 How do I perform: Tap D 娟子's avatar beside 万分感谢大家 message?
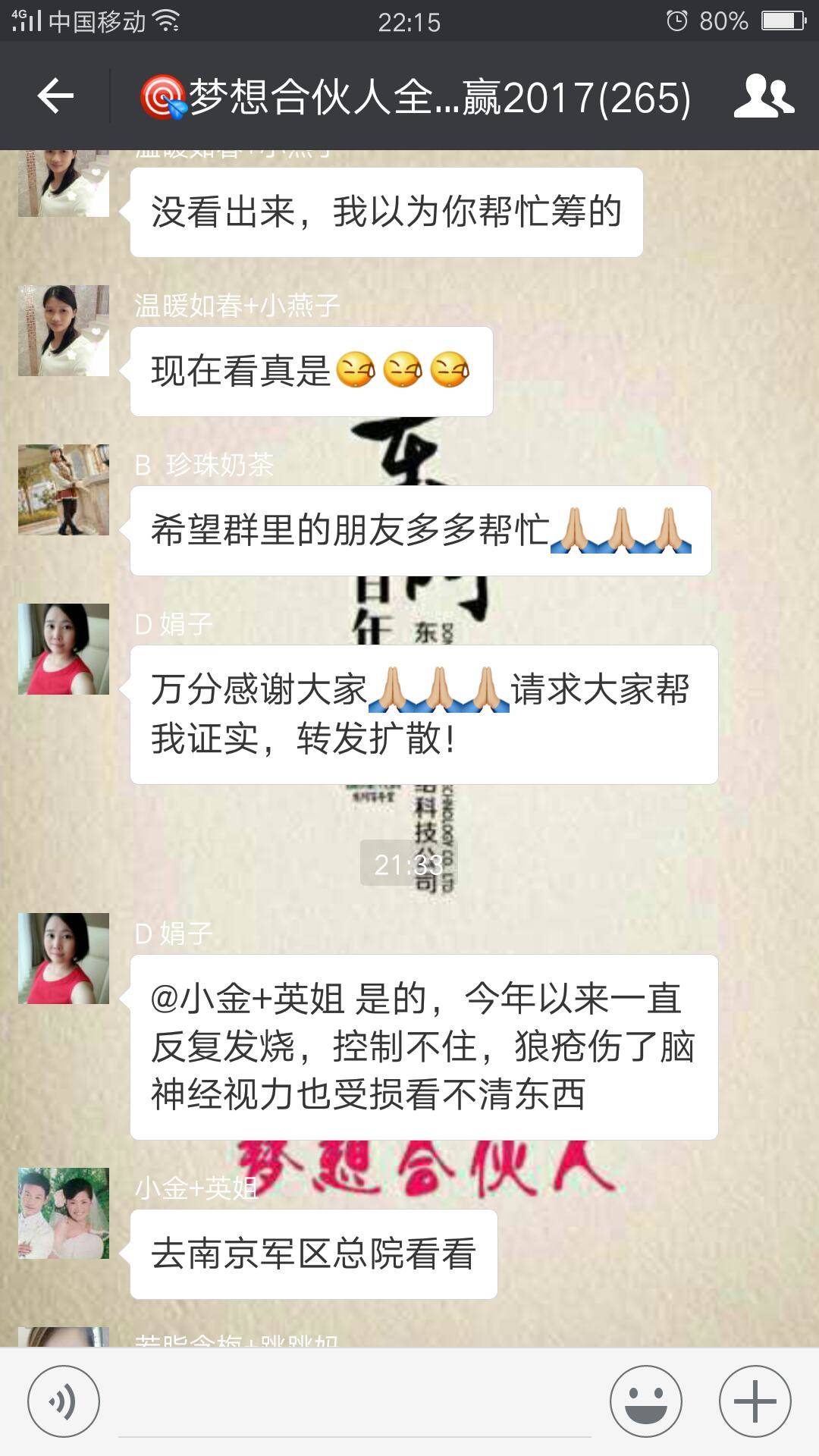64,649
